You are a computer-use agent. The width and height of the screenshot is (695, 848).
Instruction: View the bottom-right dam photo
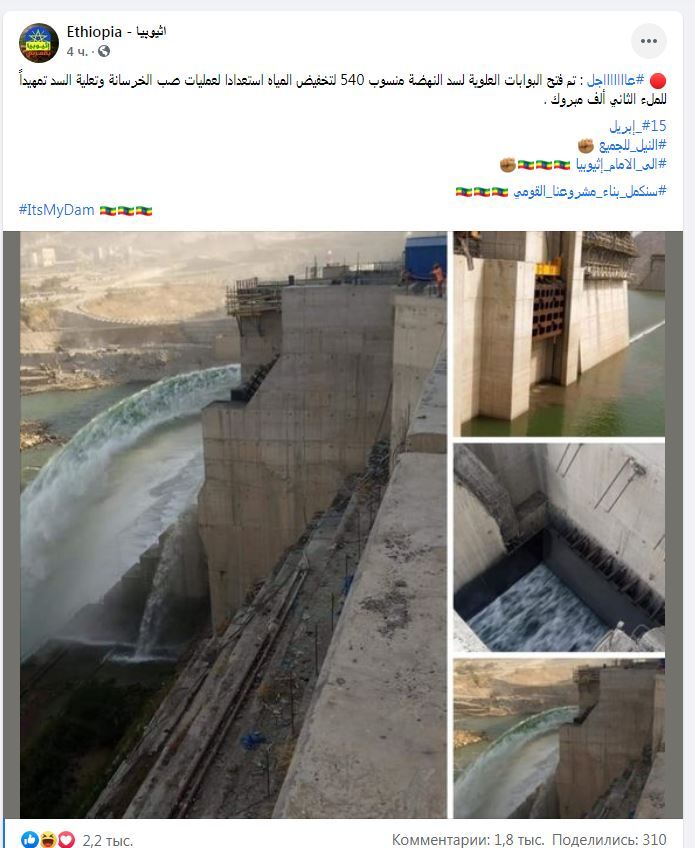click(x=559, y=738)
